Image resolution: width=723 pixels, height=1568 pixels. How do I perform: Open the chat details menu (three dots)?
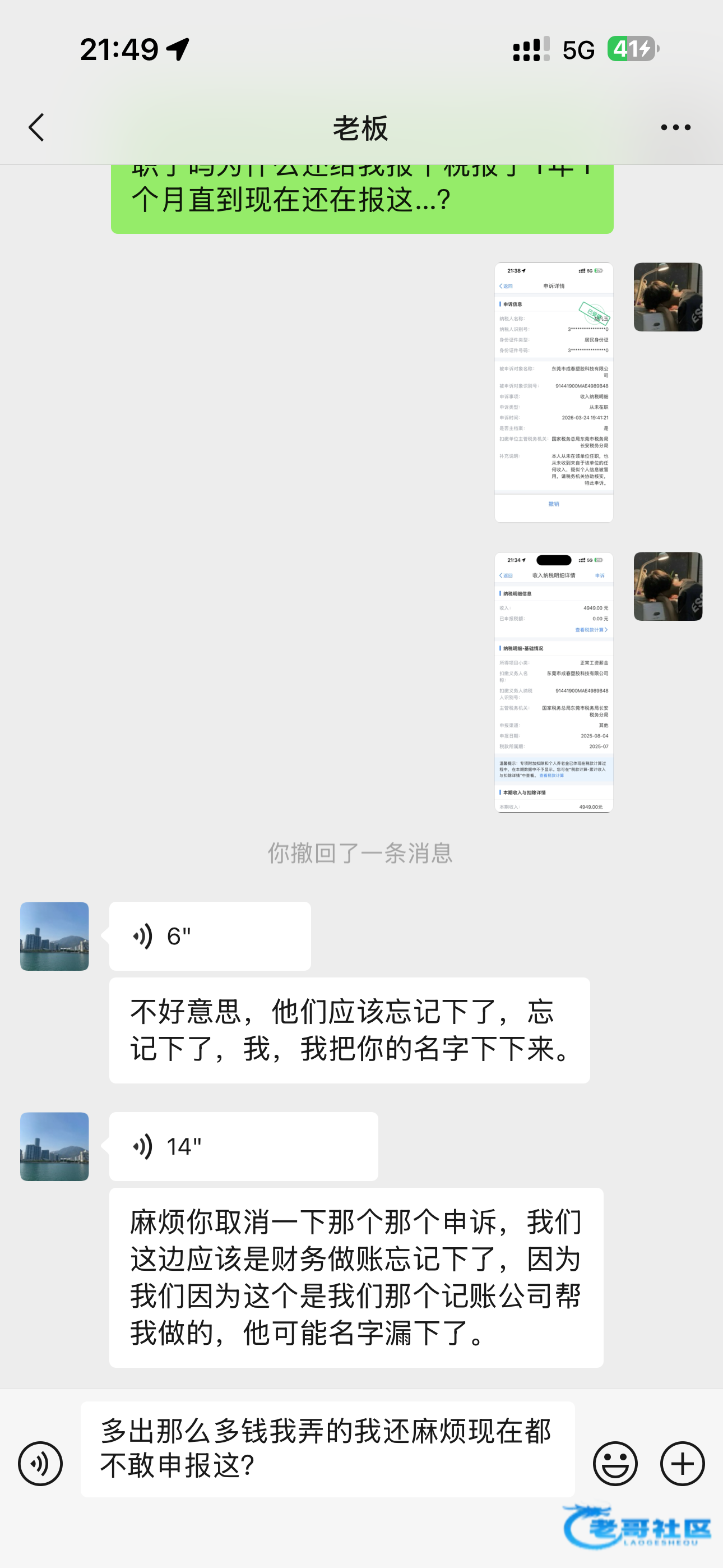click(675, 128)
